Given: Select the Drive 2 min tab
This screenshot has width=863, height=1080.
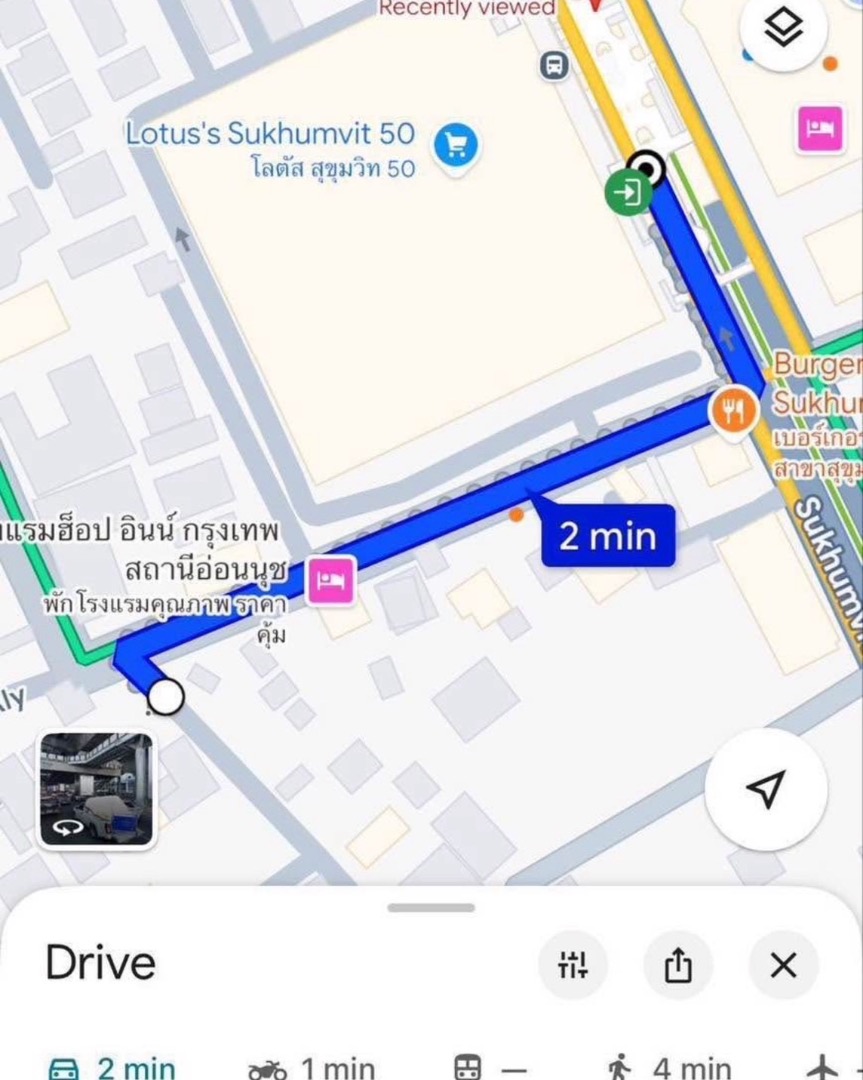Looking at the screenshot, I should coord(112,1068).
